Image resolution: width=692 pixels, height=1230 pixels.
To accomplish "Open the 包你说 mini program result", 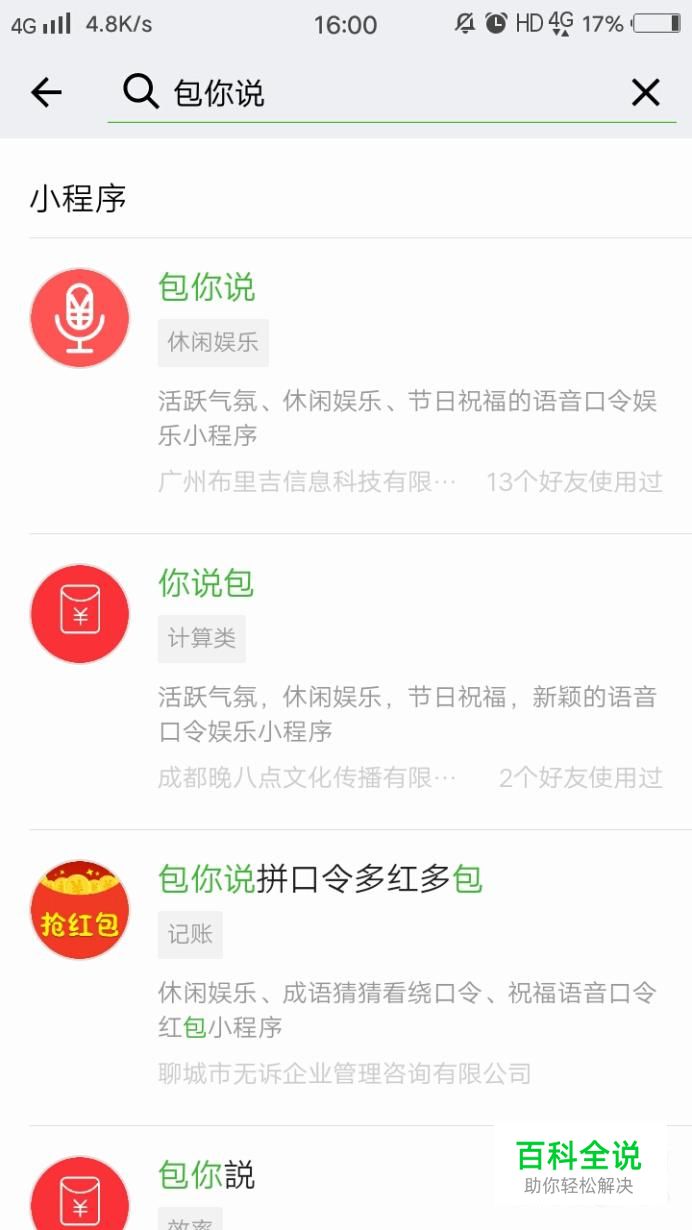I will click(360, 385).
